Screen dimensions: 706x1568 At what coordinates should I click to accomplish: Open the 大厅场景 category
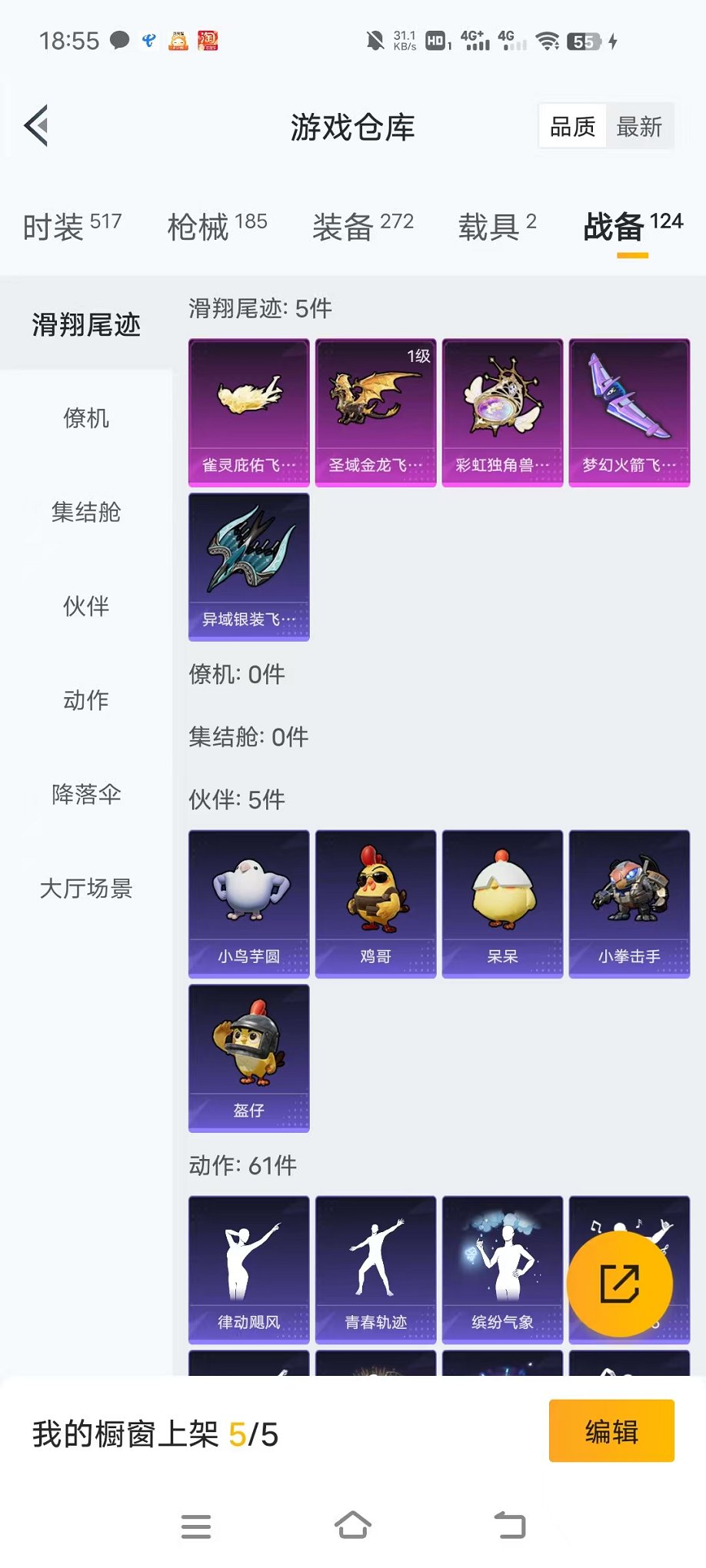(87, 889)
